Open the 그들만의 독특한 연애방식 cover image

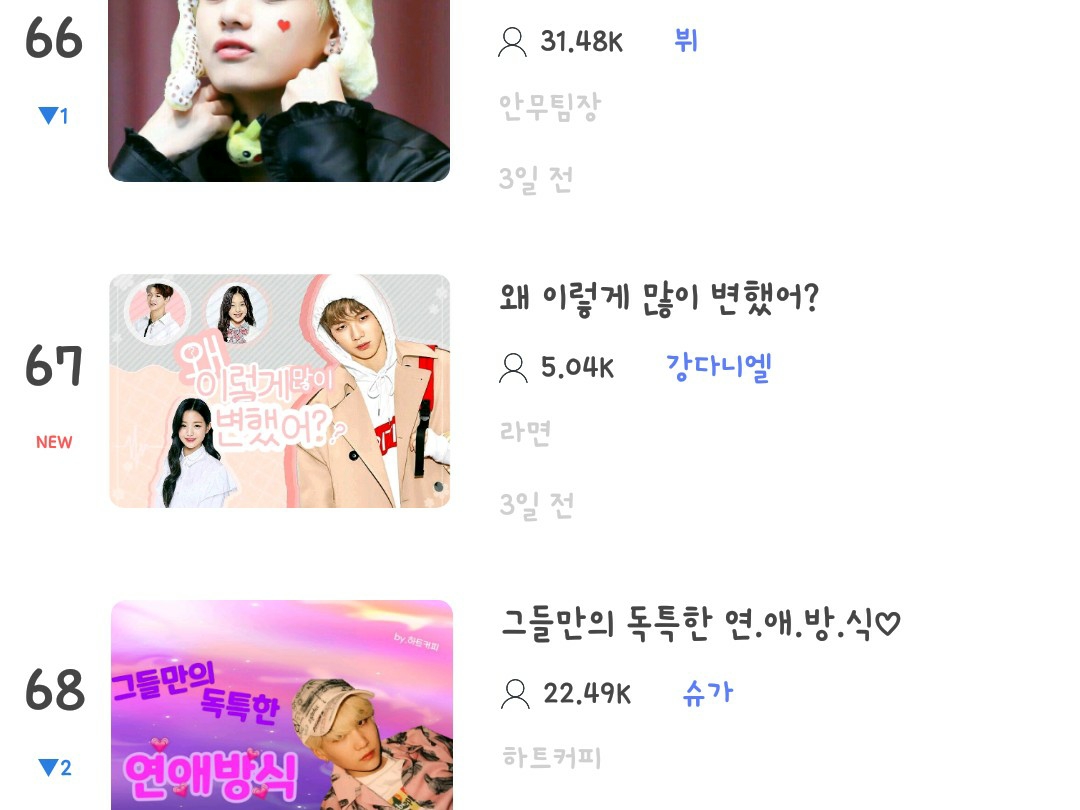pyautogui.click(x=281, y=705)
